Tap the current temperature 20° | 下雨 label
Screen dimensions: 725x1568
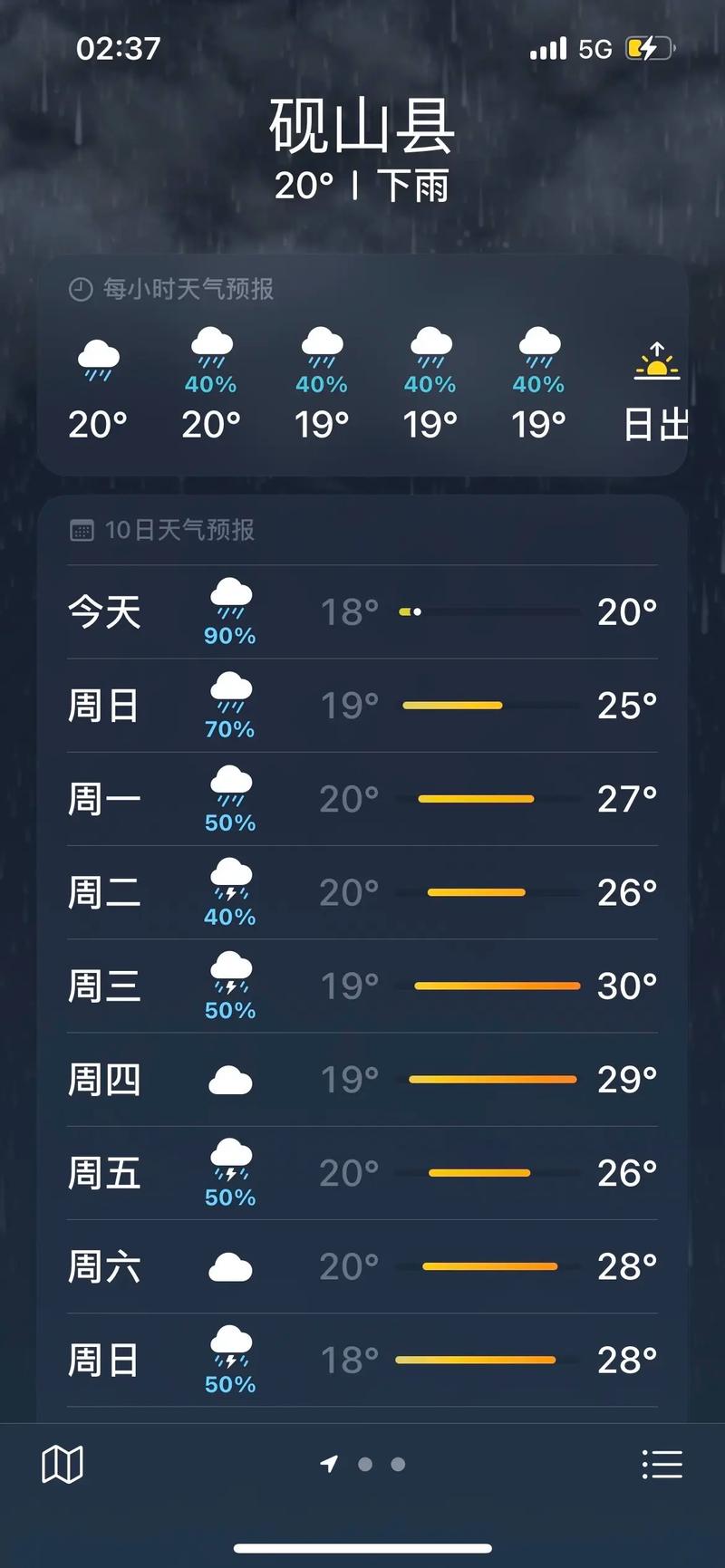(362, 184)
